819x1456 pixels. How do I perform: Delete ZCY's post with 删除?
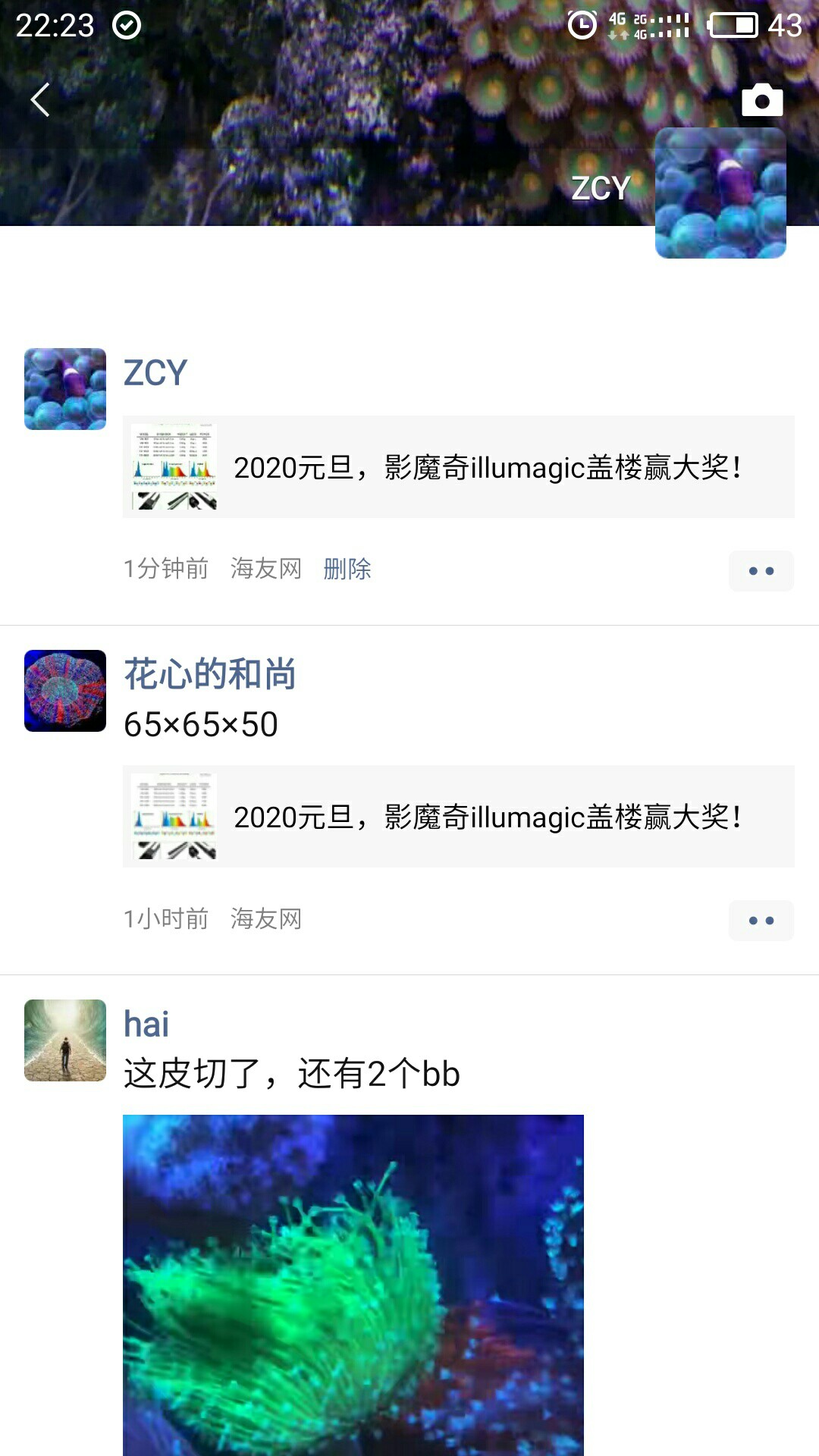[x=347, y=569]
